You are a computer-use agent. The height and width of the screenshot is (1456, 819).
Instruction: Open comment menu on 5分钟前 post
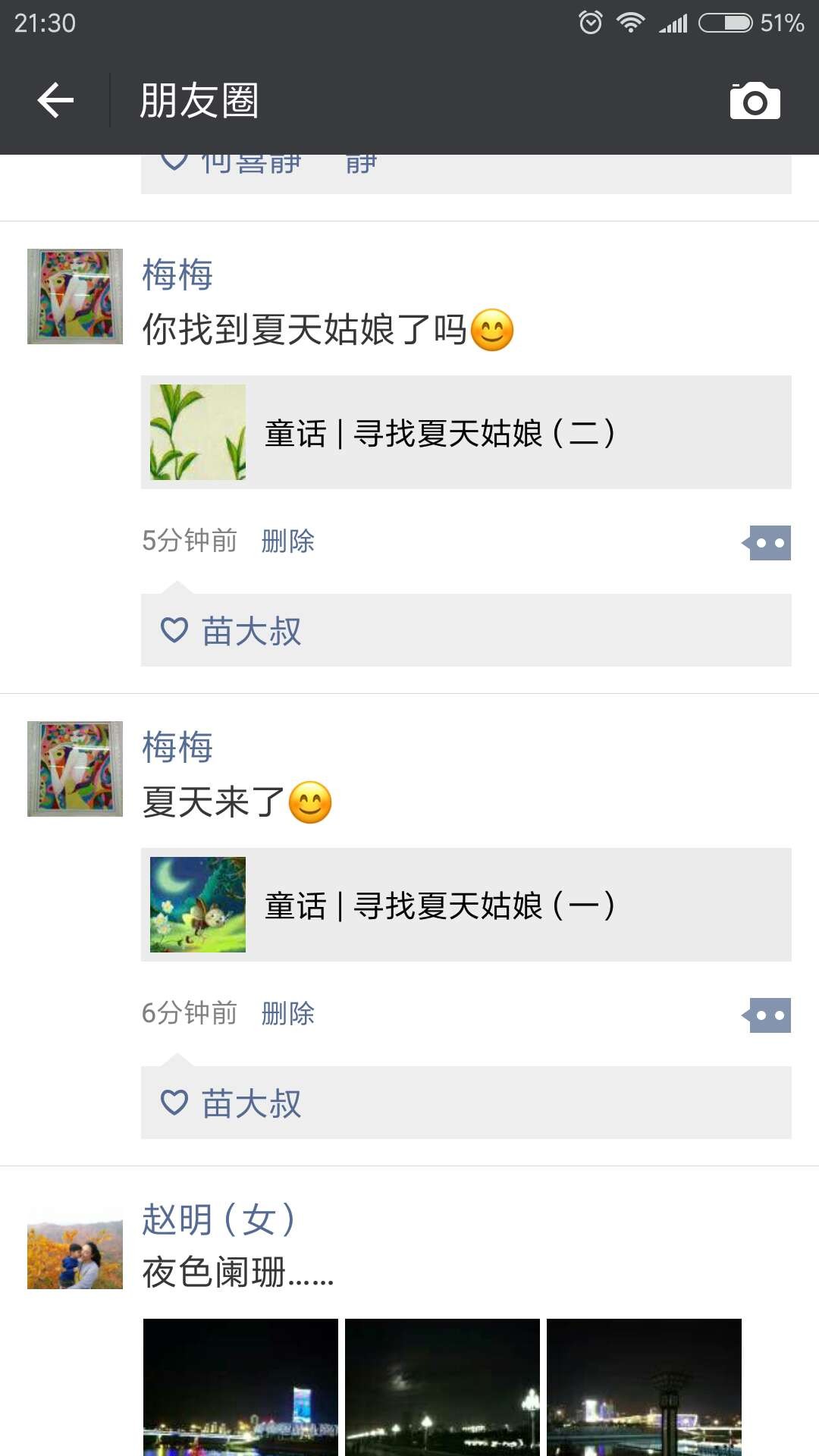(x=768, y=543)
